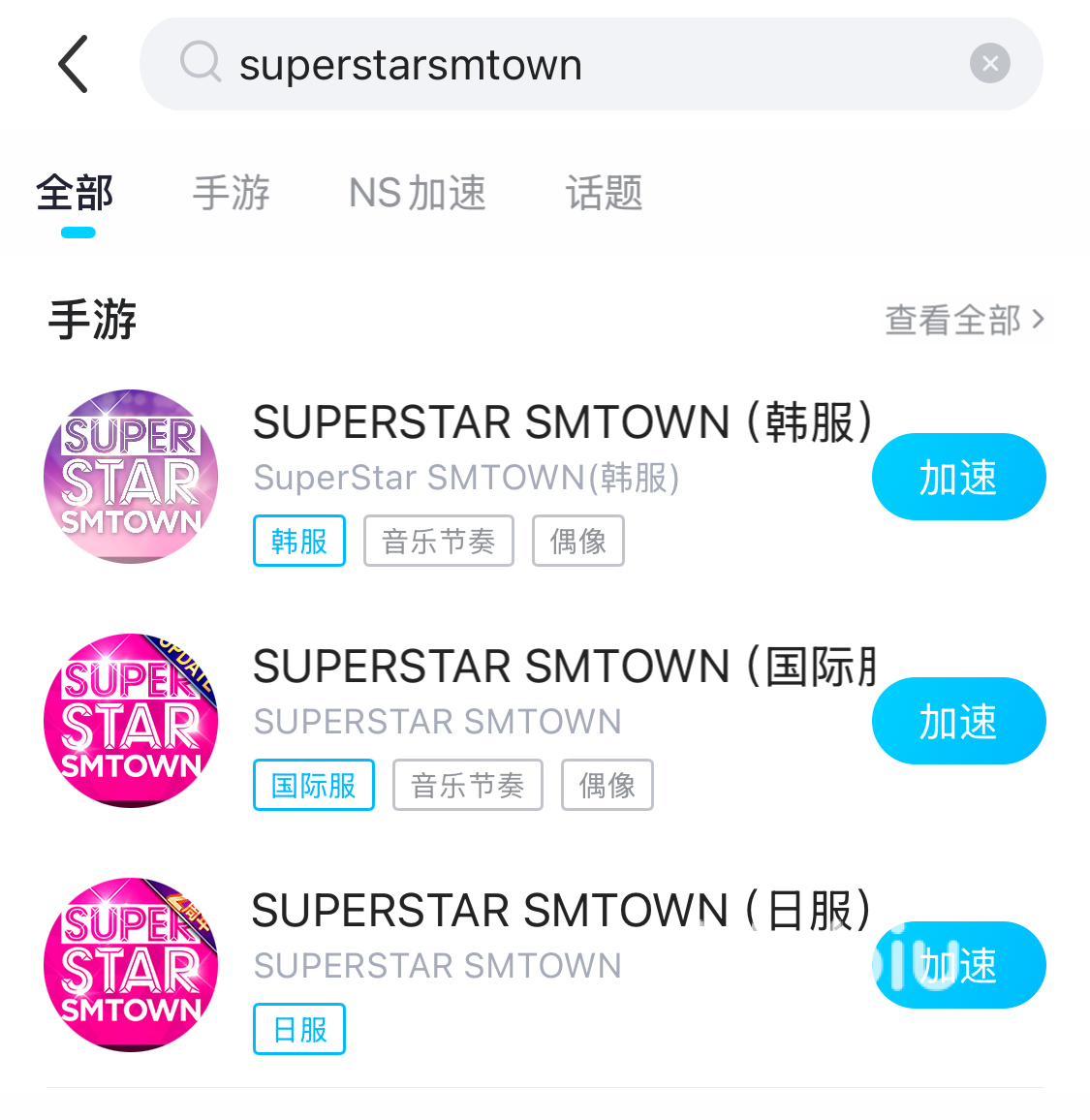Open the 话题 tab

[604, 193]
